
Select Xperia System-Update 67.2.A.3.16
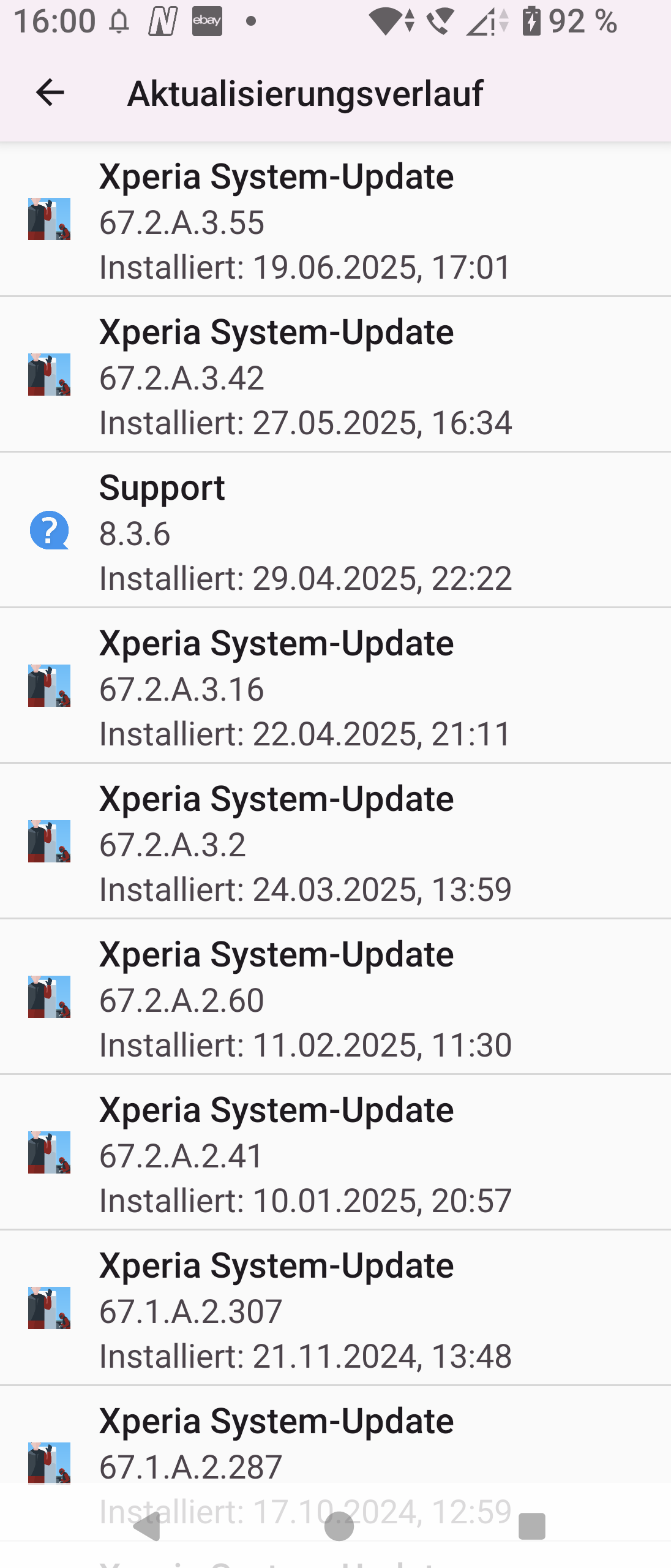click(x=335, y=687)
